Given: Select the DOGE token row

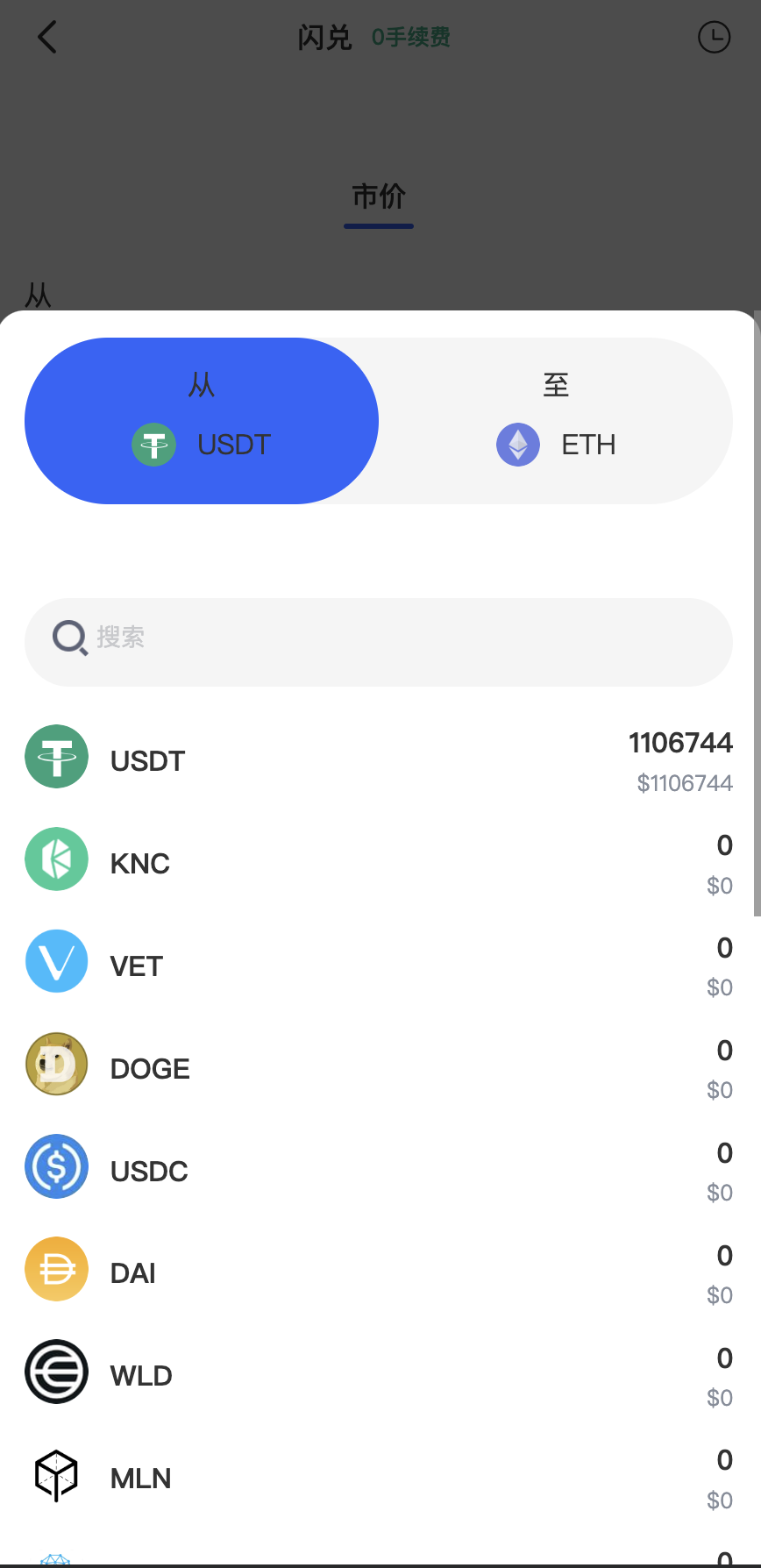Looking at the screenshot, I should pyautogui.click(x=379, y=1067).
